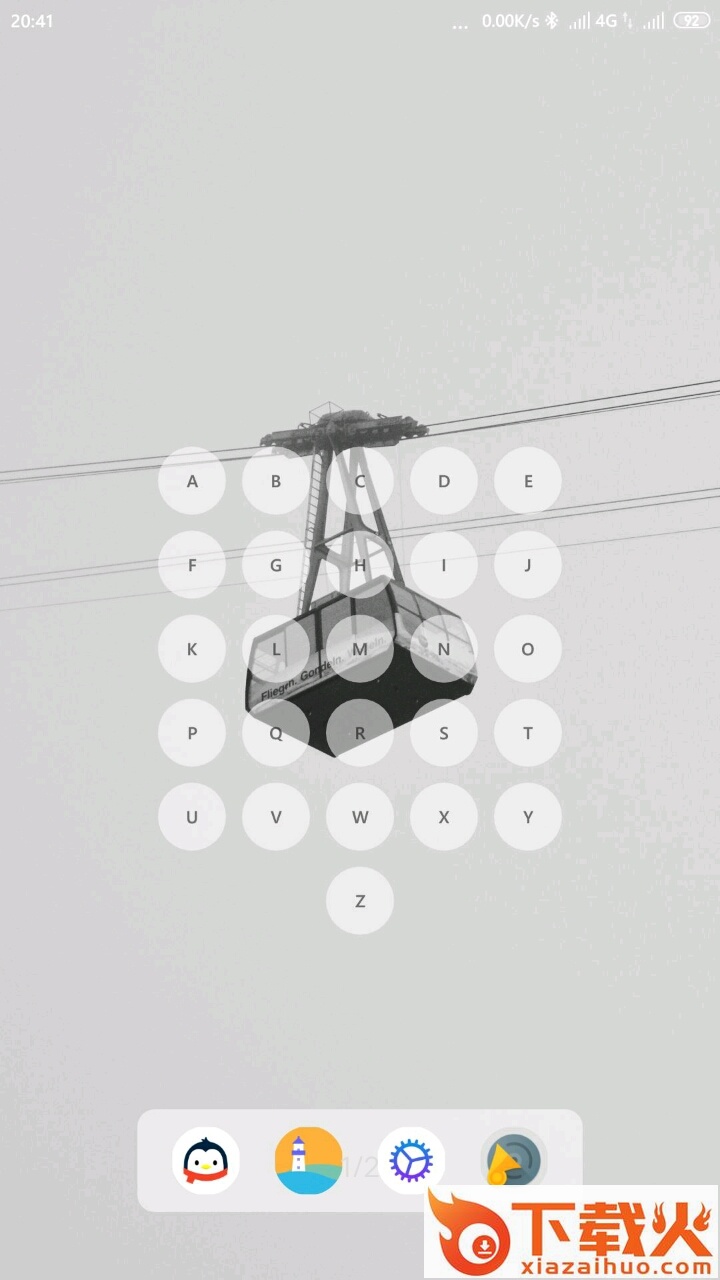Viewport: 720px width, 1280px height.
Task: Launch the speaker music app
Action: pyautogui.click(x=513, y=1160)
